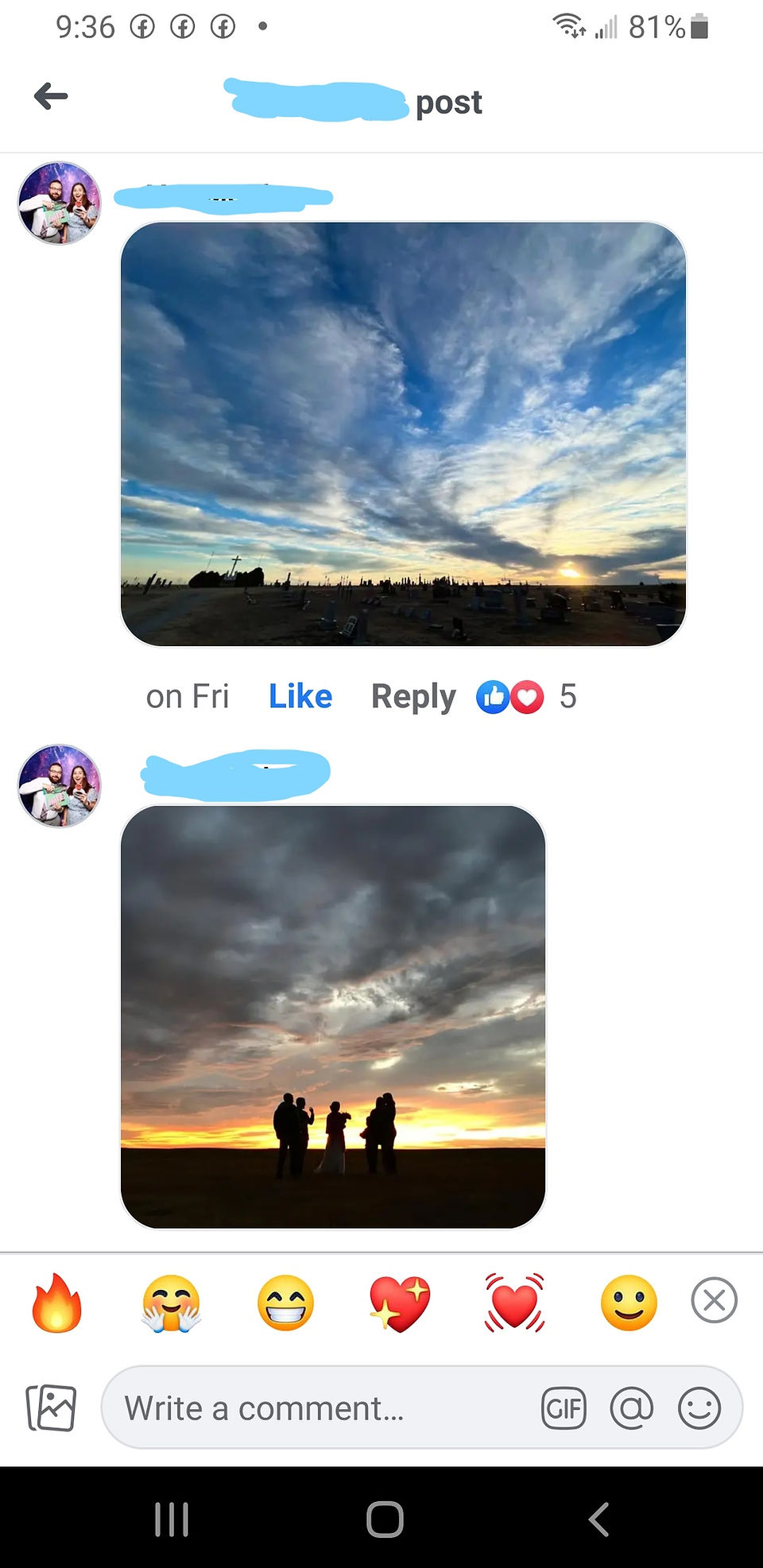
Task: Reply to the cemetery sky photo comment
Action: (413, 697)
